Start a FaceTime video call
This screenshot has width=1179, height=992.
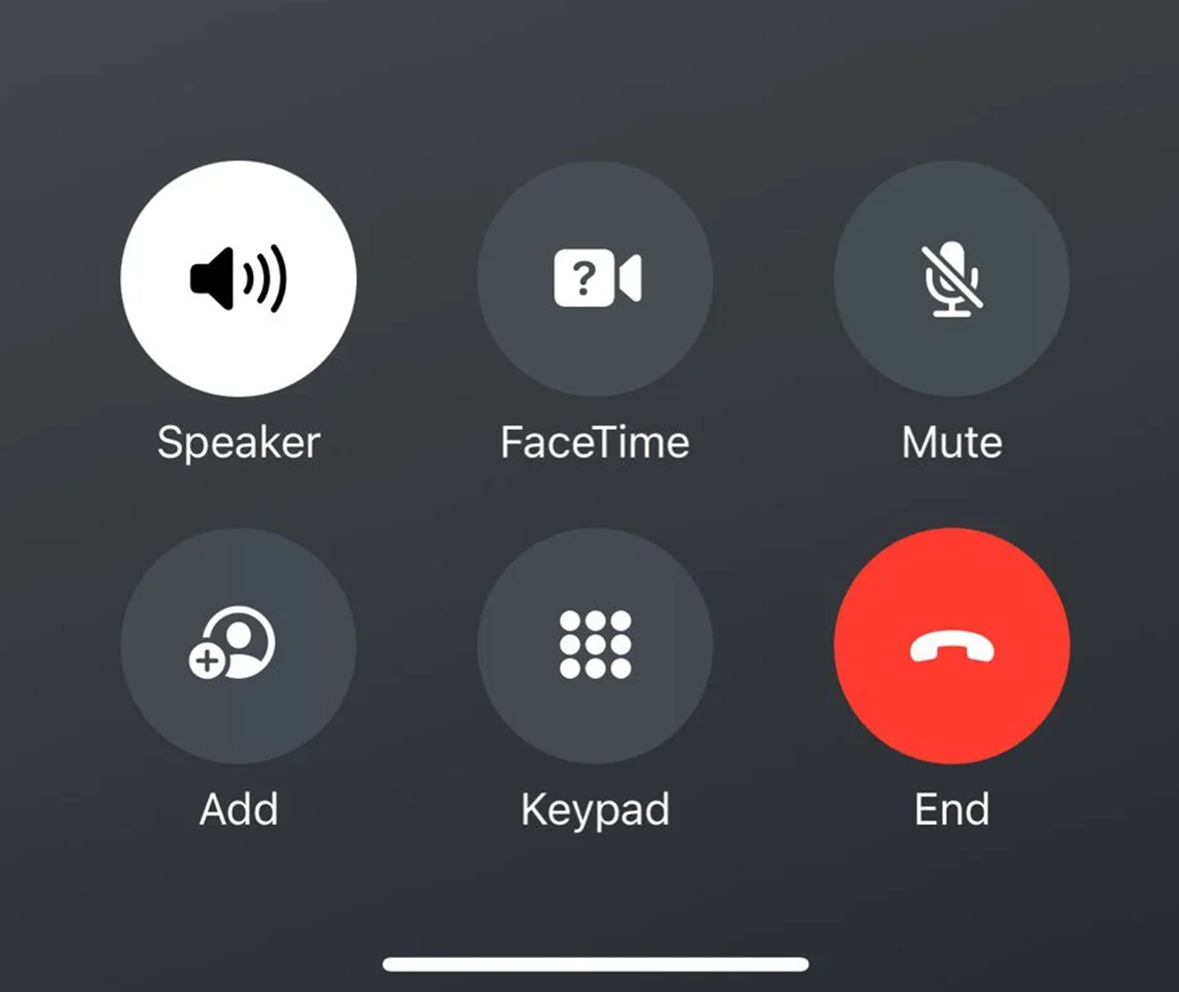[x=595, y=278]
